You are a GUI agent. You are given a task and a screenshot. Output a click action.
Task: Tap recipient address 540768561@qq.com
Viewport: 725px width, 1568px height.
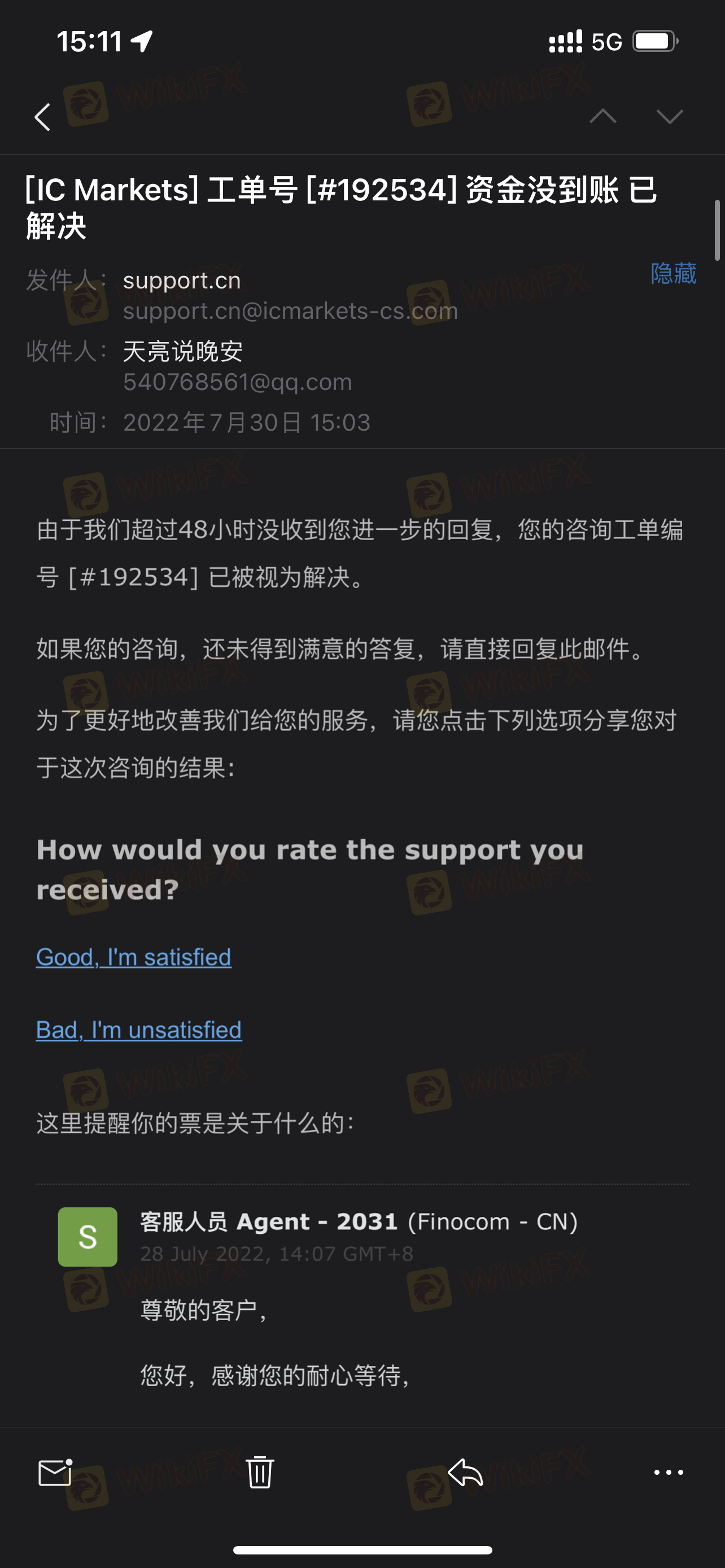237,382
